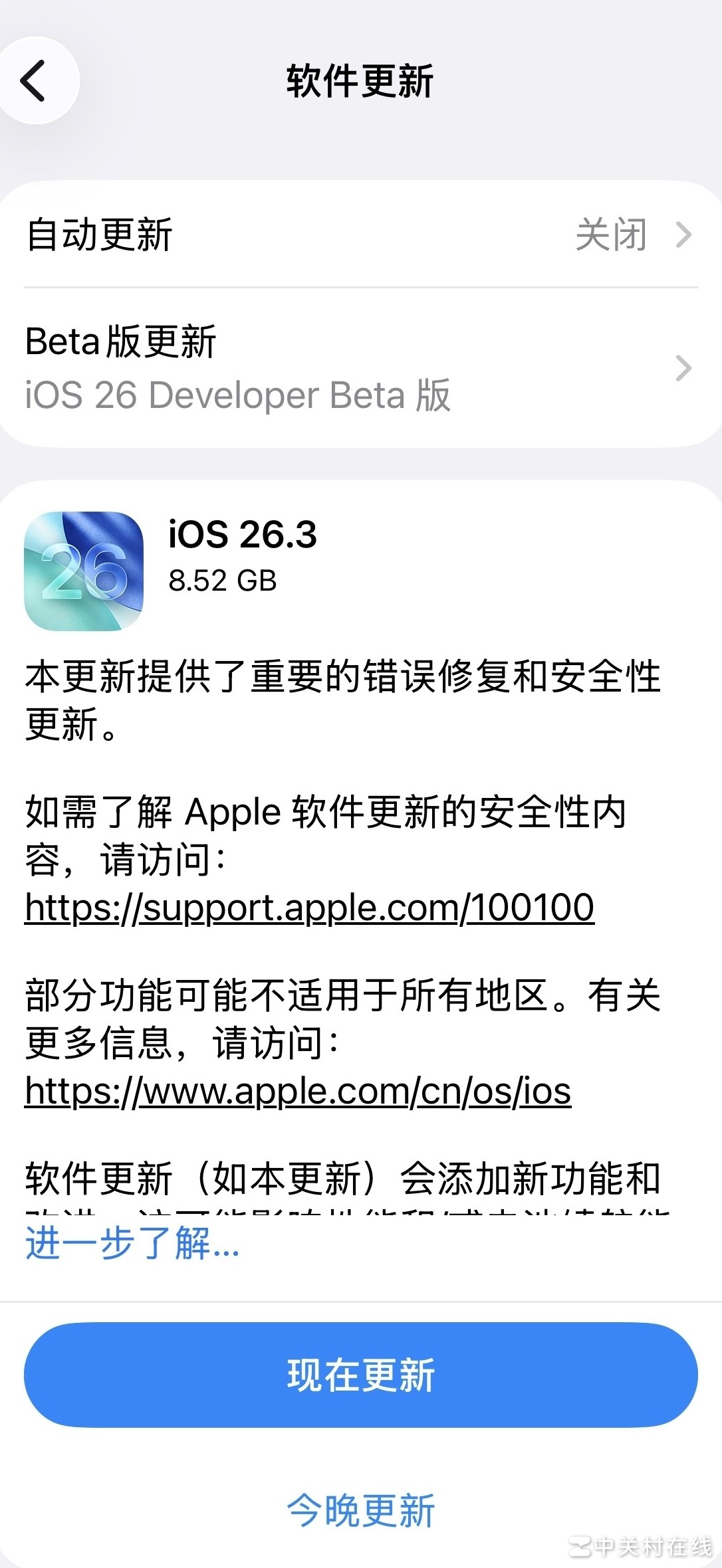Open the 自动更新 setting row
This screenshot has height=1568, width=722.
pyautogui.click(x=360, y=235)
